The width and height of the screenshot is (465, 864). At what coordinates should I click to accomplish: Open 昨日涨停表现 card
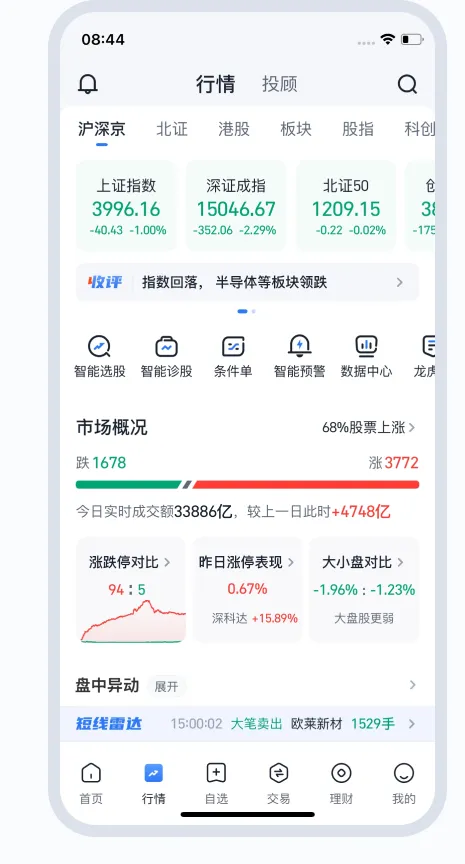(247, 590)
